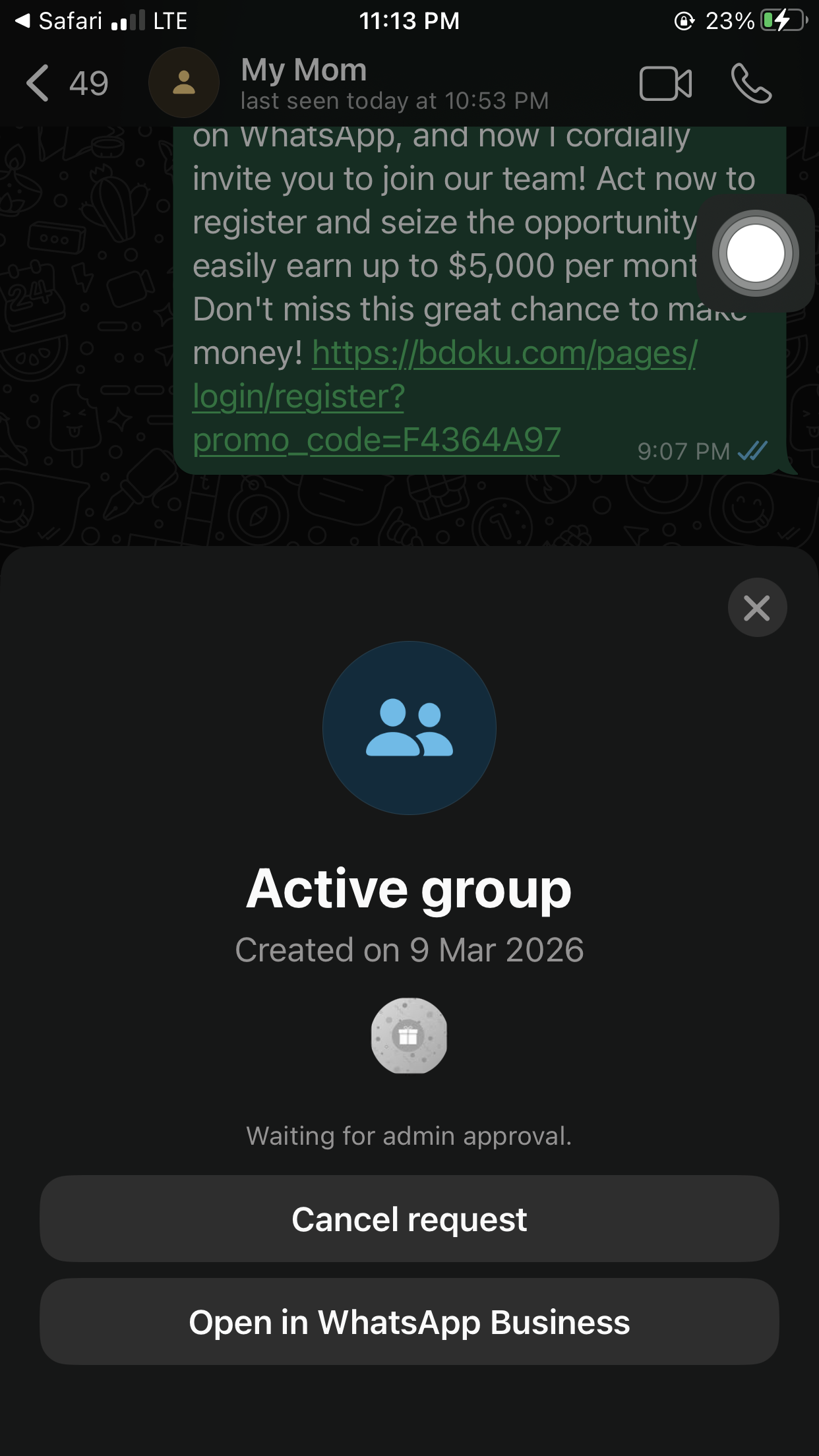Viewport: 819px width, 1456px height.
Task: Start a voice call with My Mom
Action: (x=751, y=84)
